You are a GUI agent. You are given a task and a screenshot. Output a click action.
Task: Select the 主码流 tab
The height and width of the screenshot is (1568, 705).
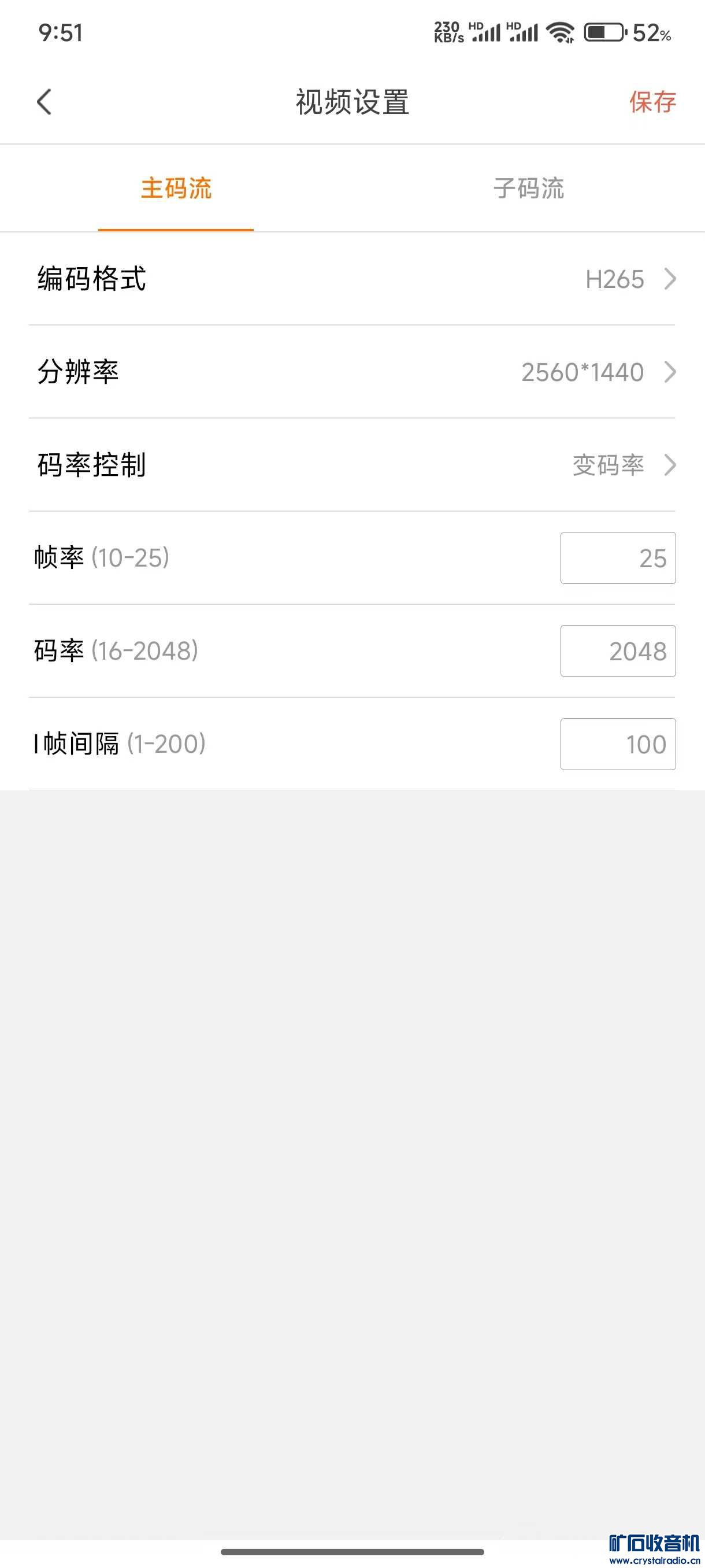click(x=176, y=188)
